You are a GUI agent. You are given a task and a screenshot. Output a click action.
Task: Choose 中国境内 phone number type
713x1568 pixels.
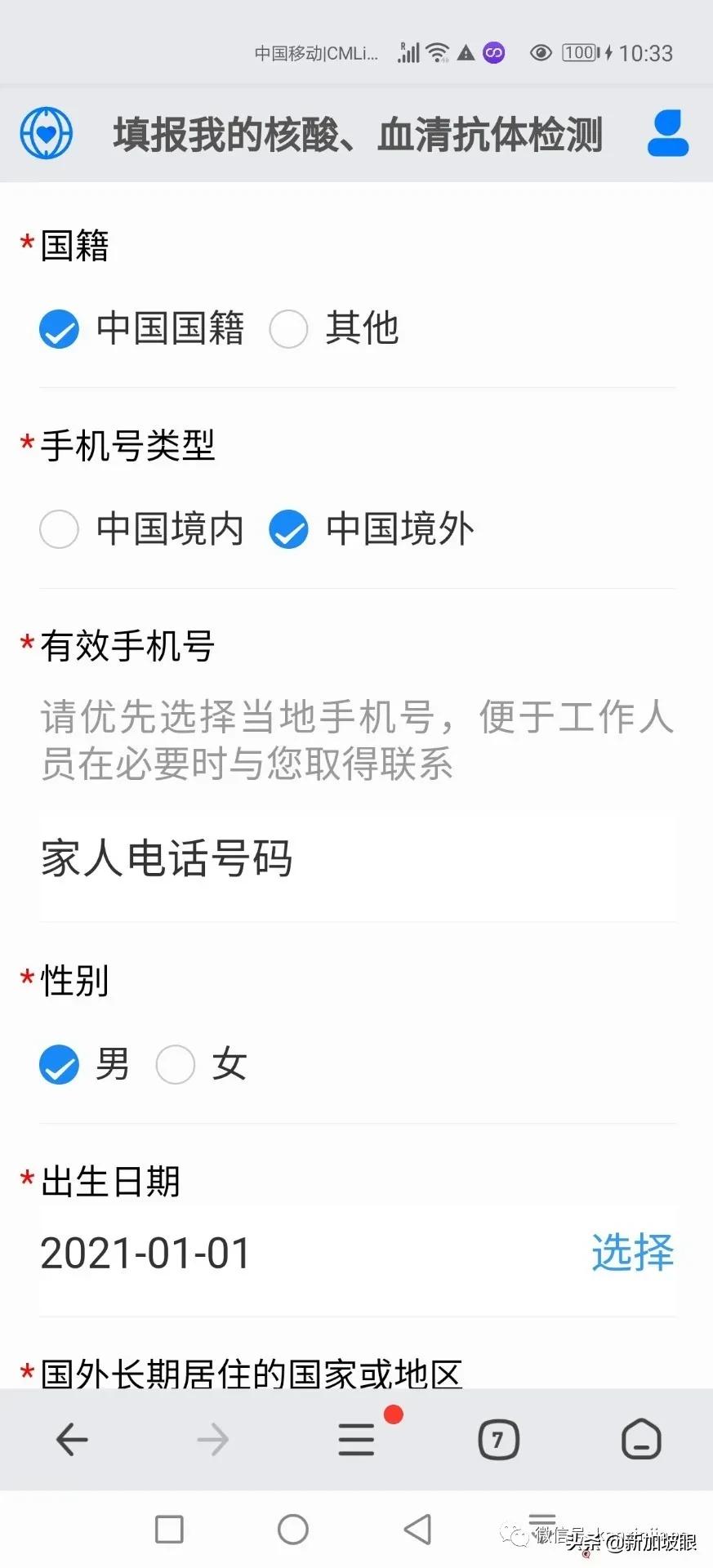[59, 529]
